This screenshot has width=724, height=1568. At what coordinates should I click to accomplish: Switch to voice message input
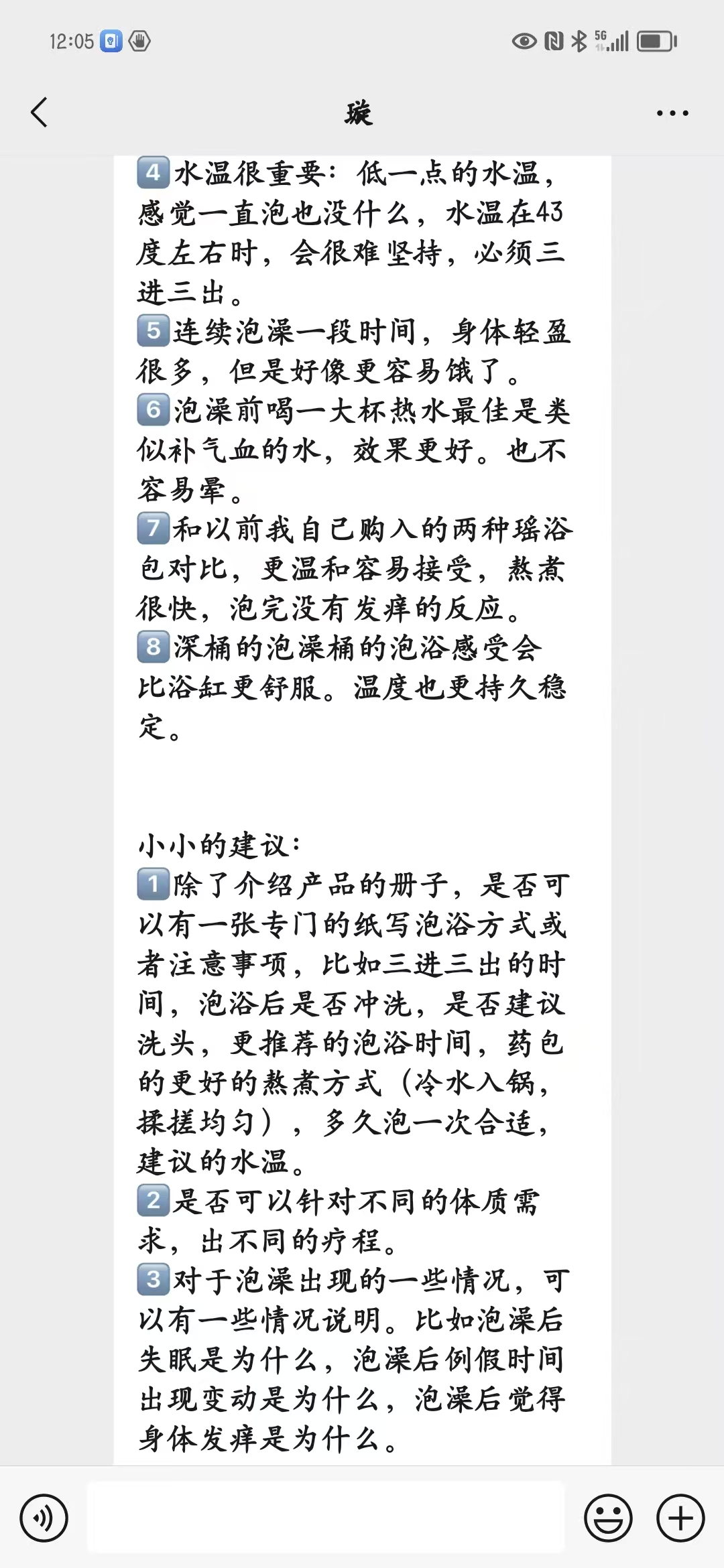pos(44,1518)
